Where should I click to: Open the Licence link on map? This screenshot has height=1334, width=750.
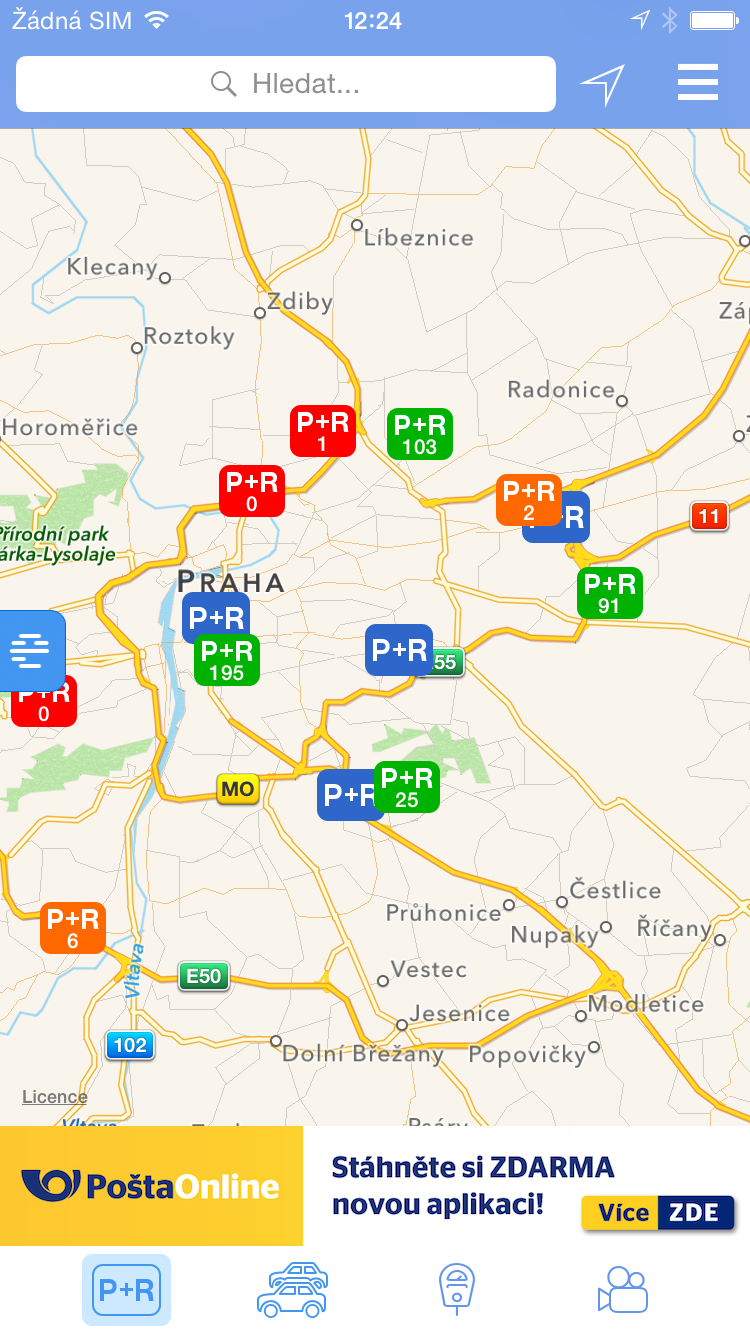click(55, 1097)
